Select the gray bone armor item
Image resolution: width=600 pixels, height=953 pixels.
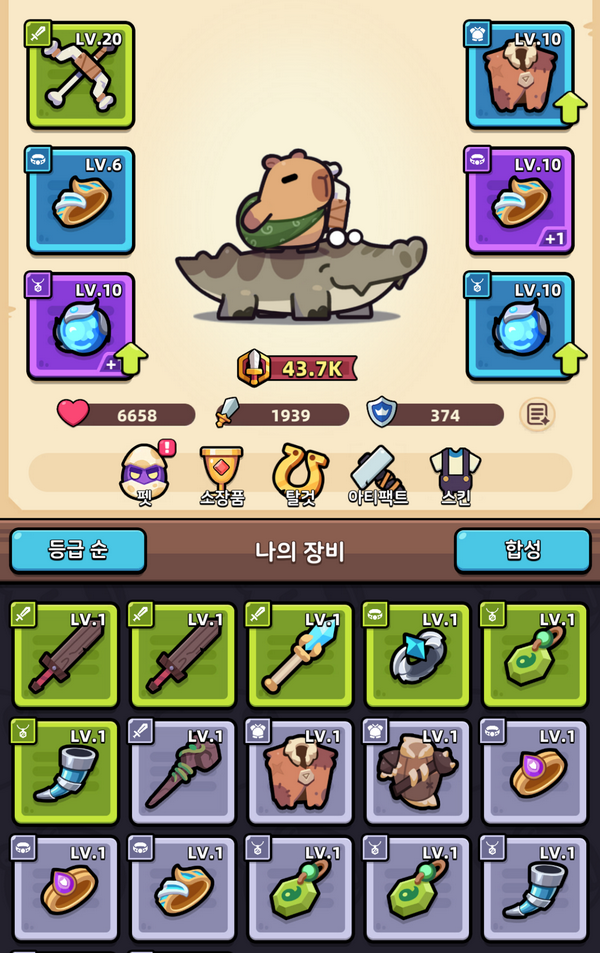(x=418, y=773)
